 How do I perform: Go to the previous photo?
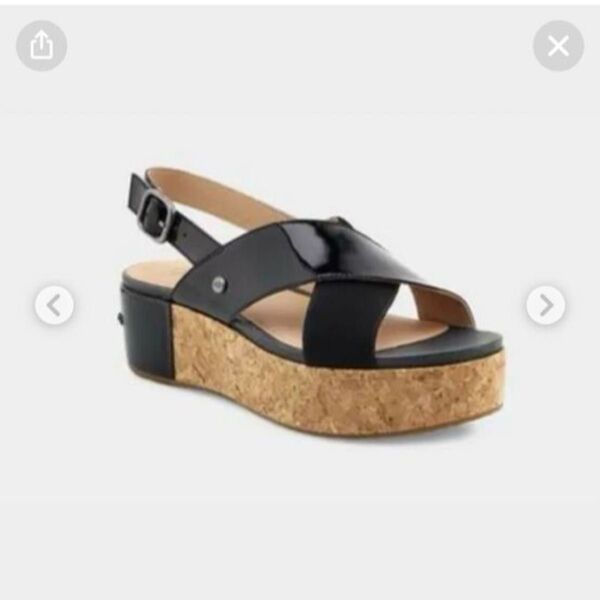coord(54,305)
